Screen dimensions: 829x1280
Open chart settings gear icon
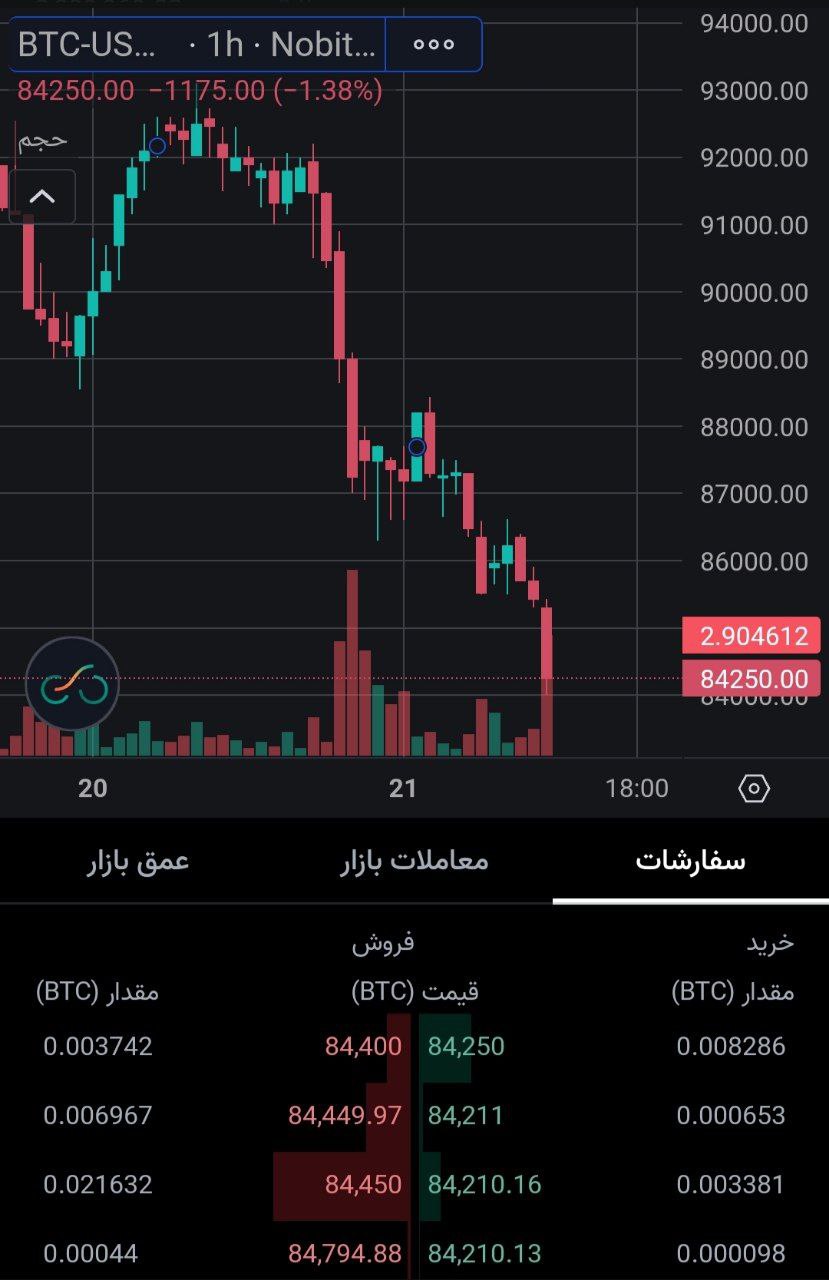754,789
